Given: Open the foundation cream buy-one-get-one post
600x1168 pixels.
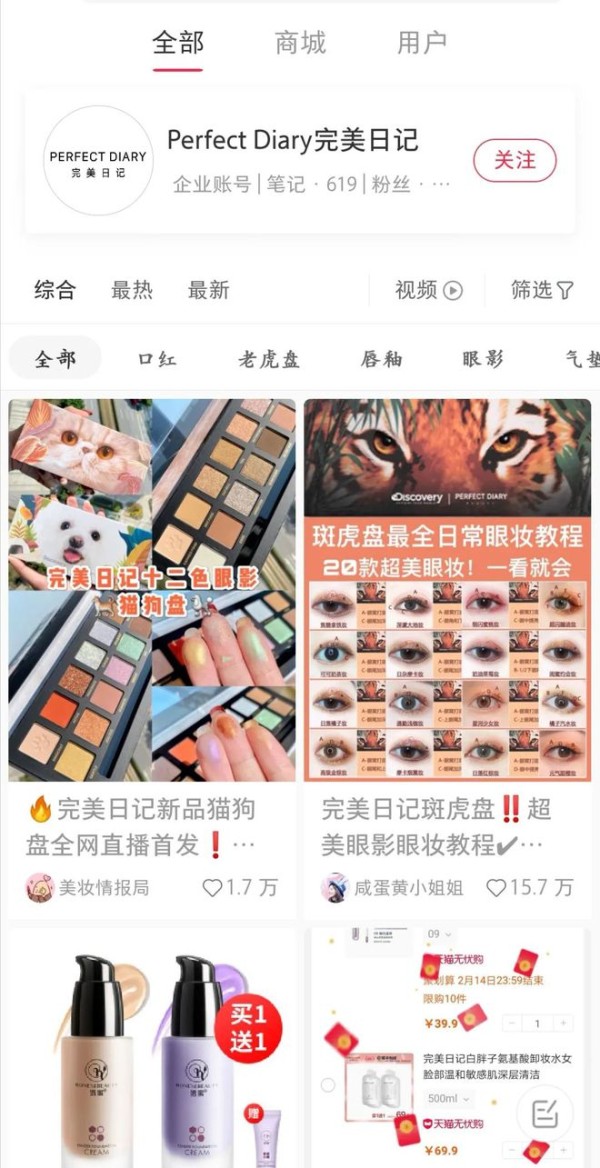Looking at the screenshot, I should (152, 1047).
